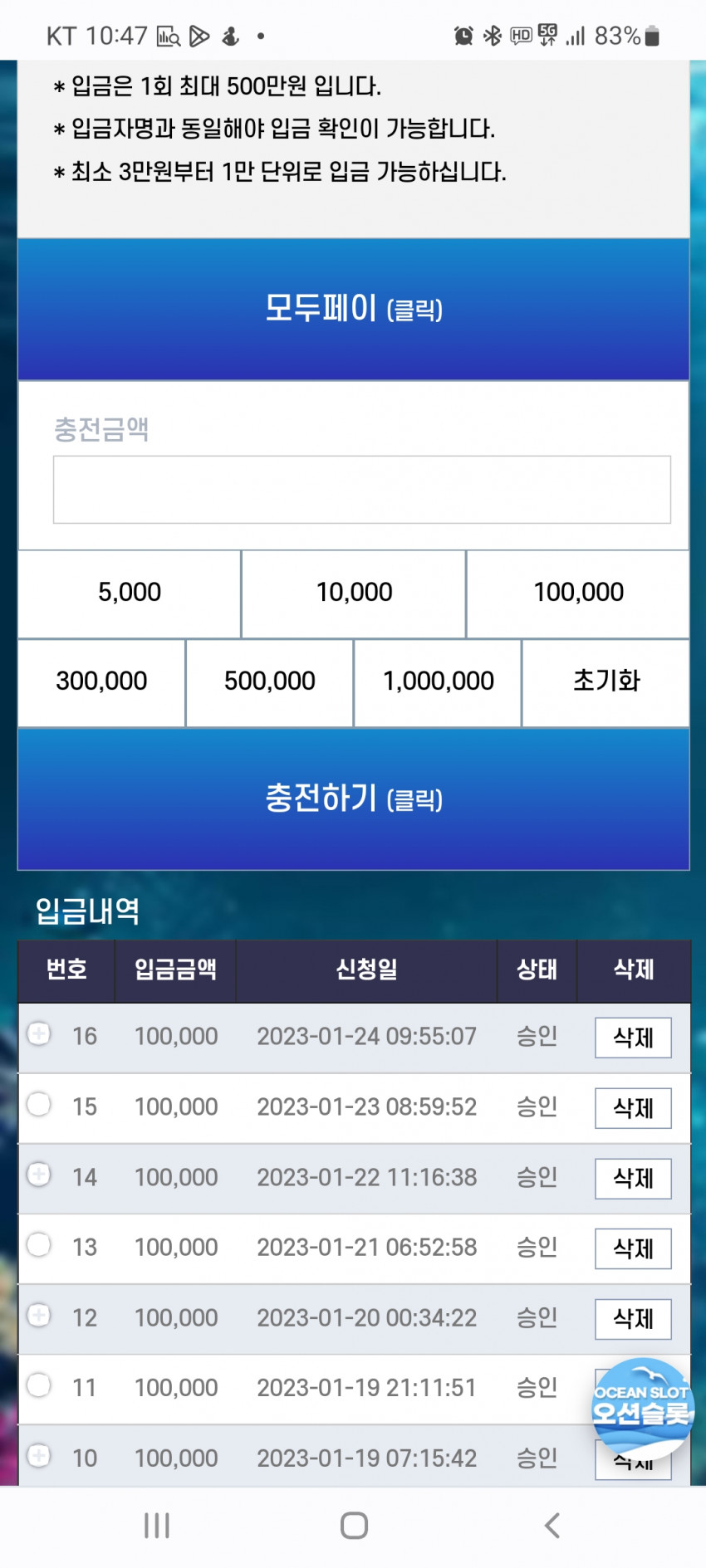Add 5,000 to the charge amount
Viewport: 706px width, 1568px height.
[130, 593]
